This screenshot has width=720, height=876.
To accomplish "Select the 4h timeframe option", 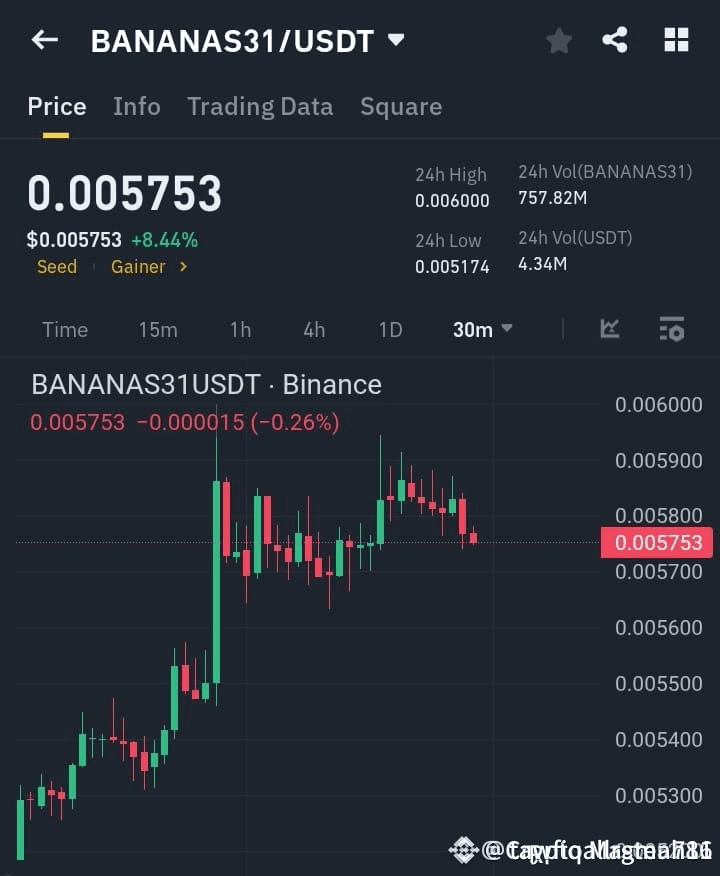I will (313, 330).
